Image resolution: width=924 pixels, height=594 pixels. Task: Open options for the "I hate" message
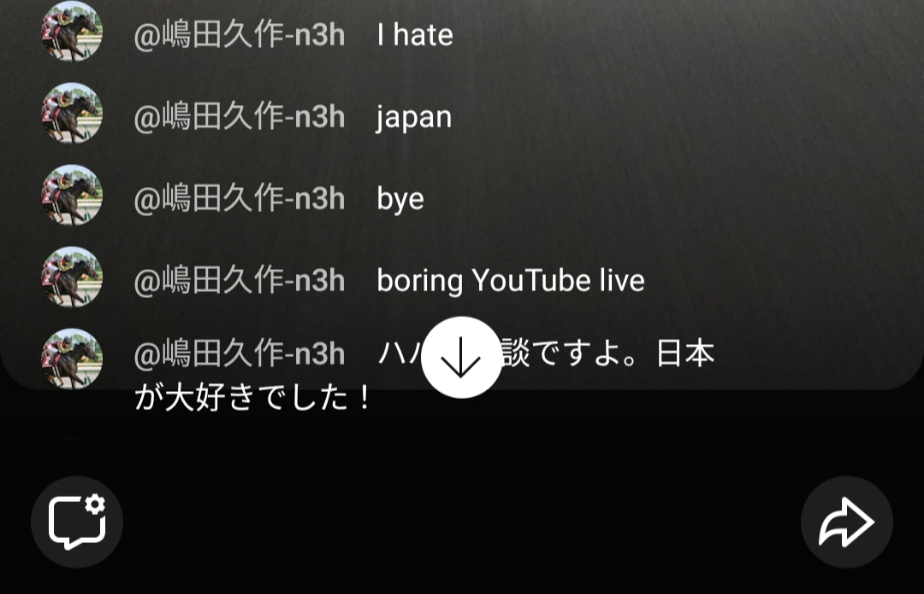[414, 35]
